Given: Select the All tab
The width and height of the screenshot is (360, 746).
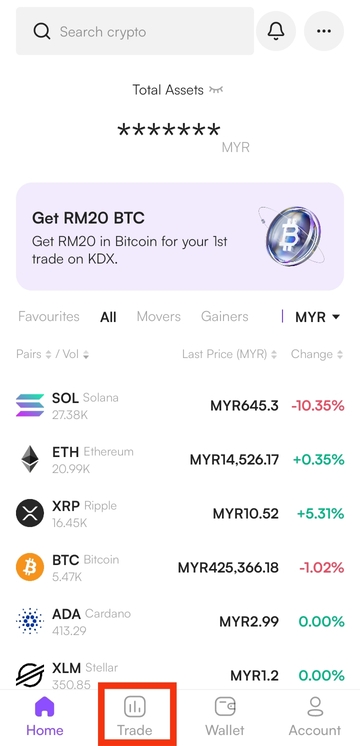Looking at the screenshot, I should 108,317.
